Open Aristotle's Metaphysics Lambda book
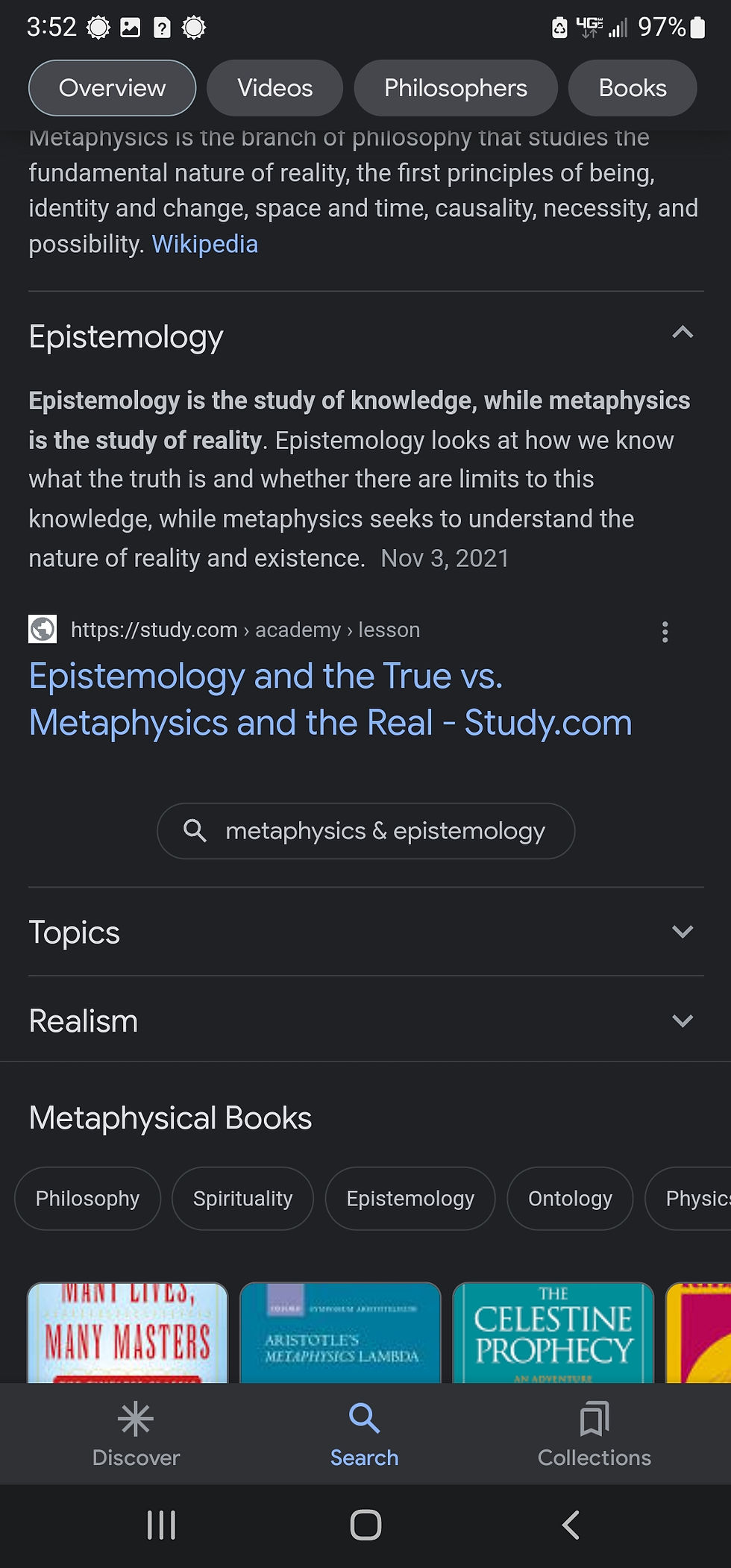Image resolution: width=731 pixels, height=1568 pixels. (340, 1332)
